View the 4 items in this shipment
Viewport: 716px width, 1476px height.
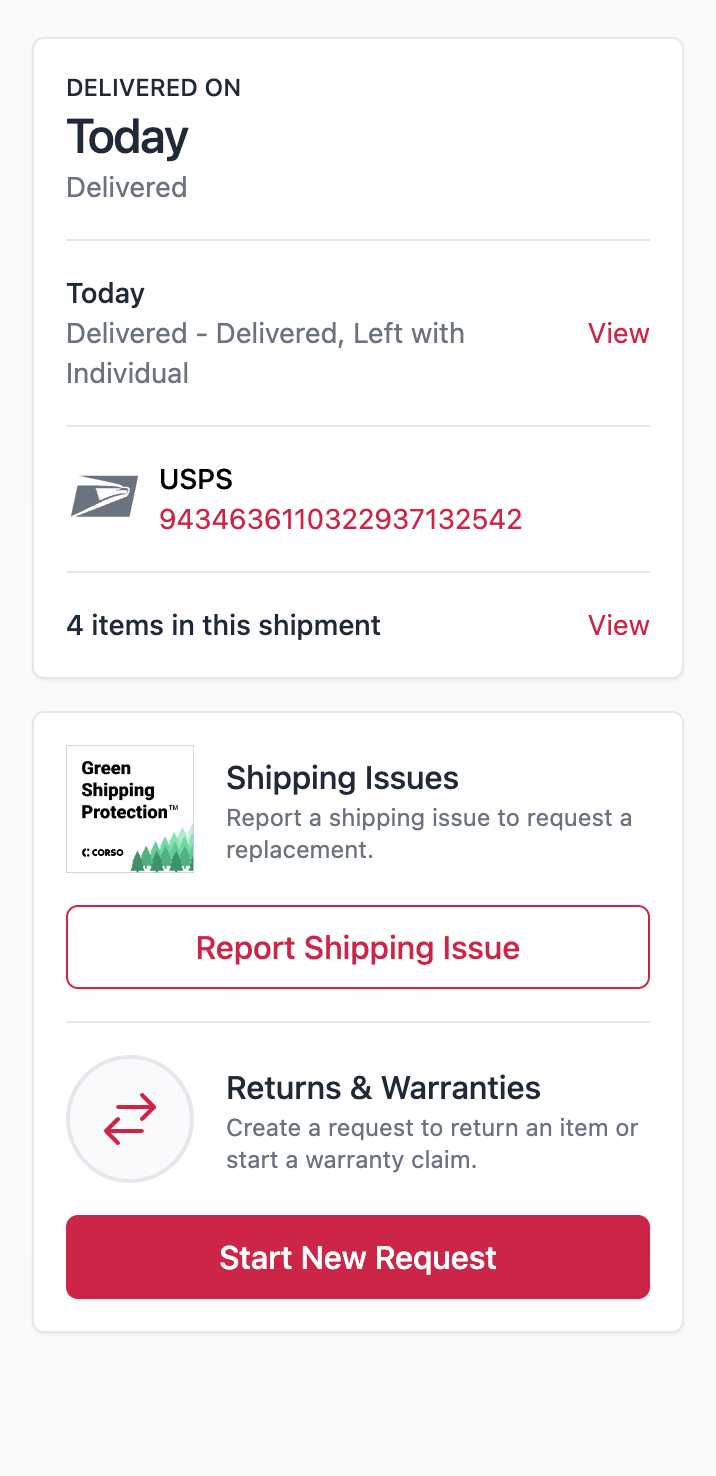[x=618, y=625]
